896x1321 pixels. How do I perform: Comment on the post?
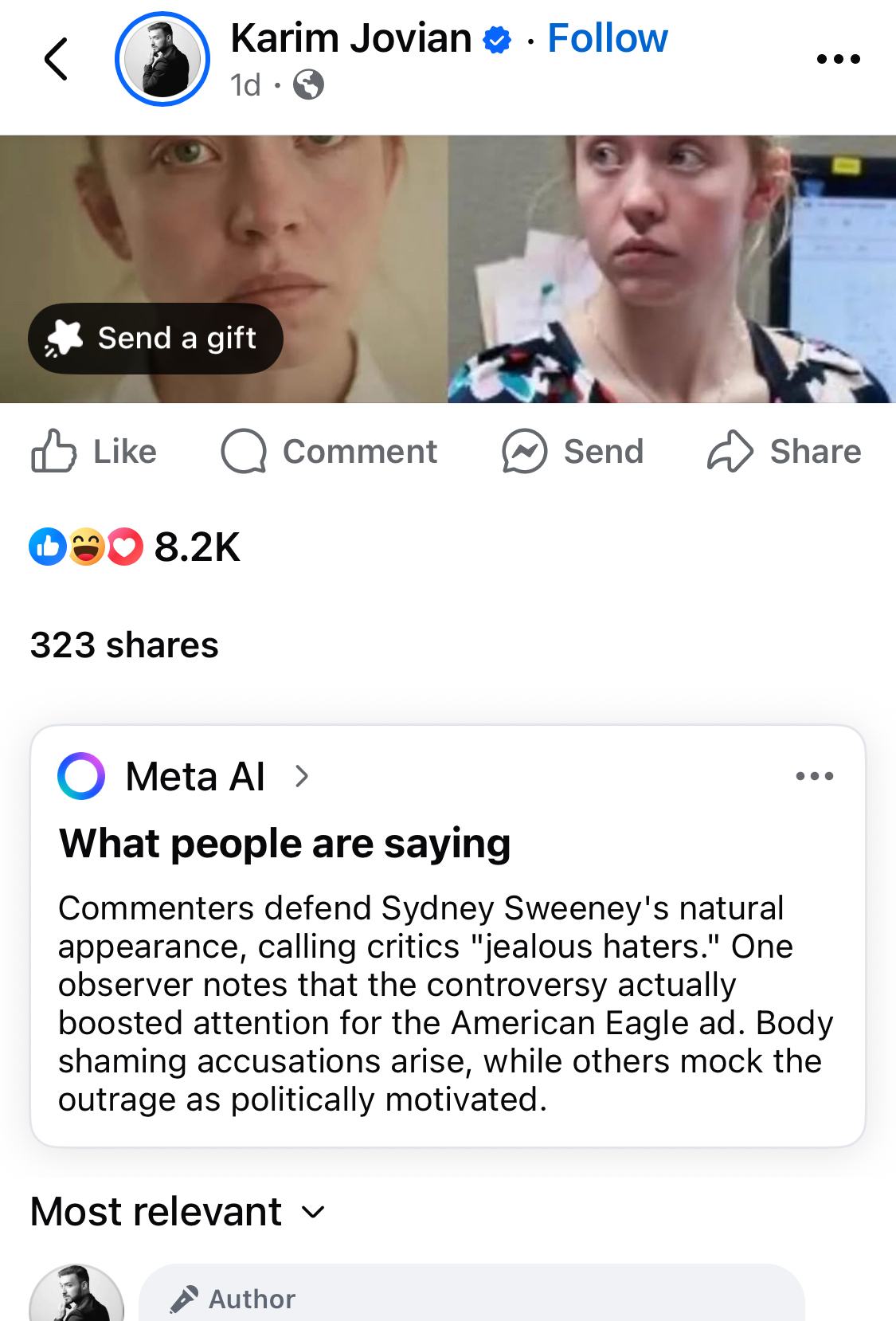click(x=329, y=452)
